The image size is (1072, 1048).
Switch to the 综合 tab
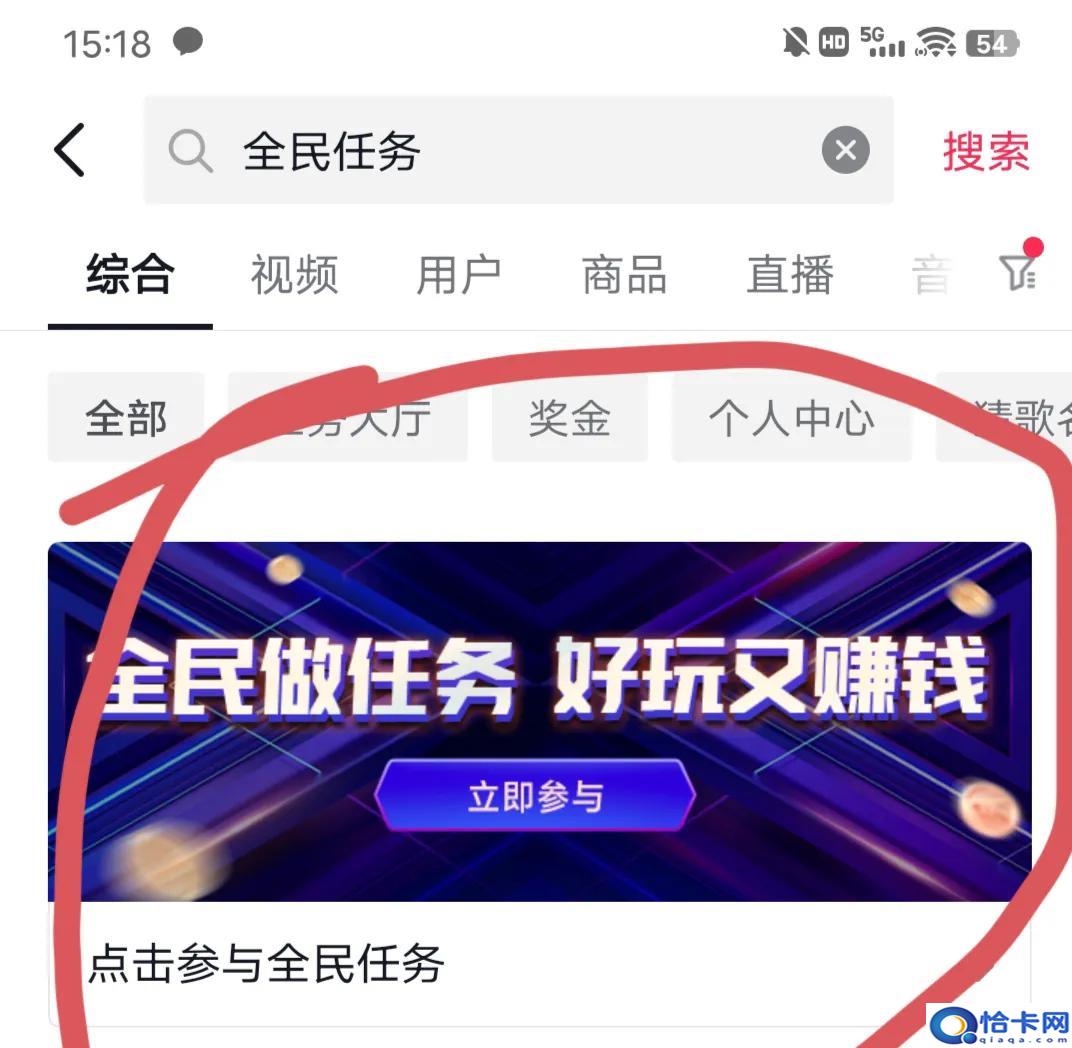pos(130,275)
